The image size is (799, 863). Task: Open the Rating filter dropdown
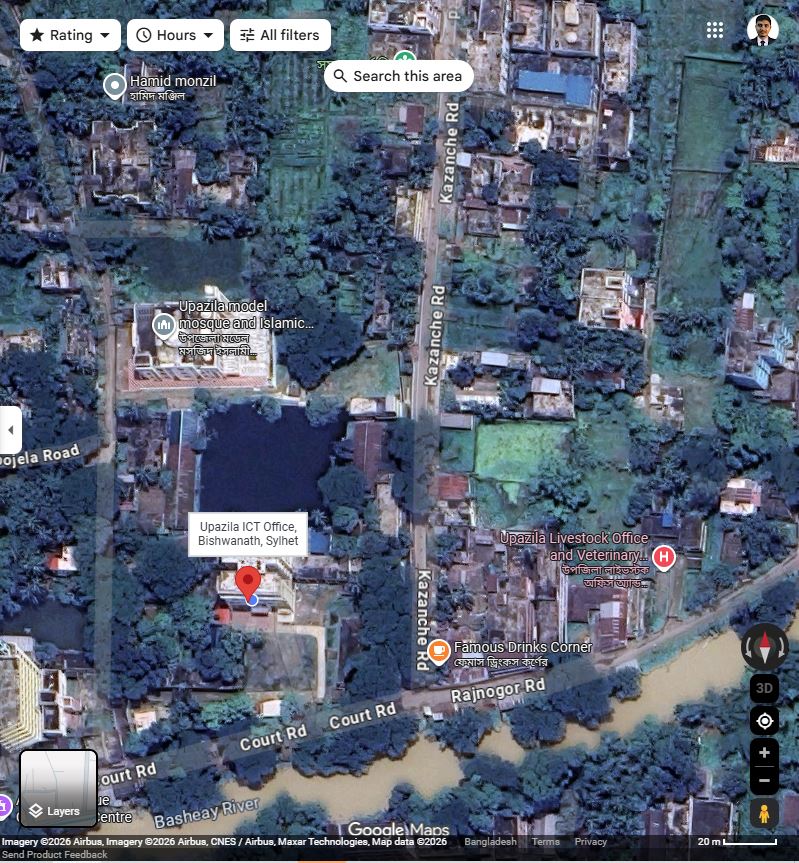click(70, 35)
